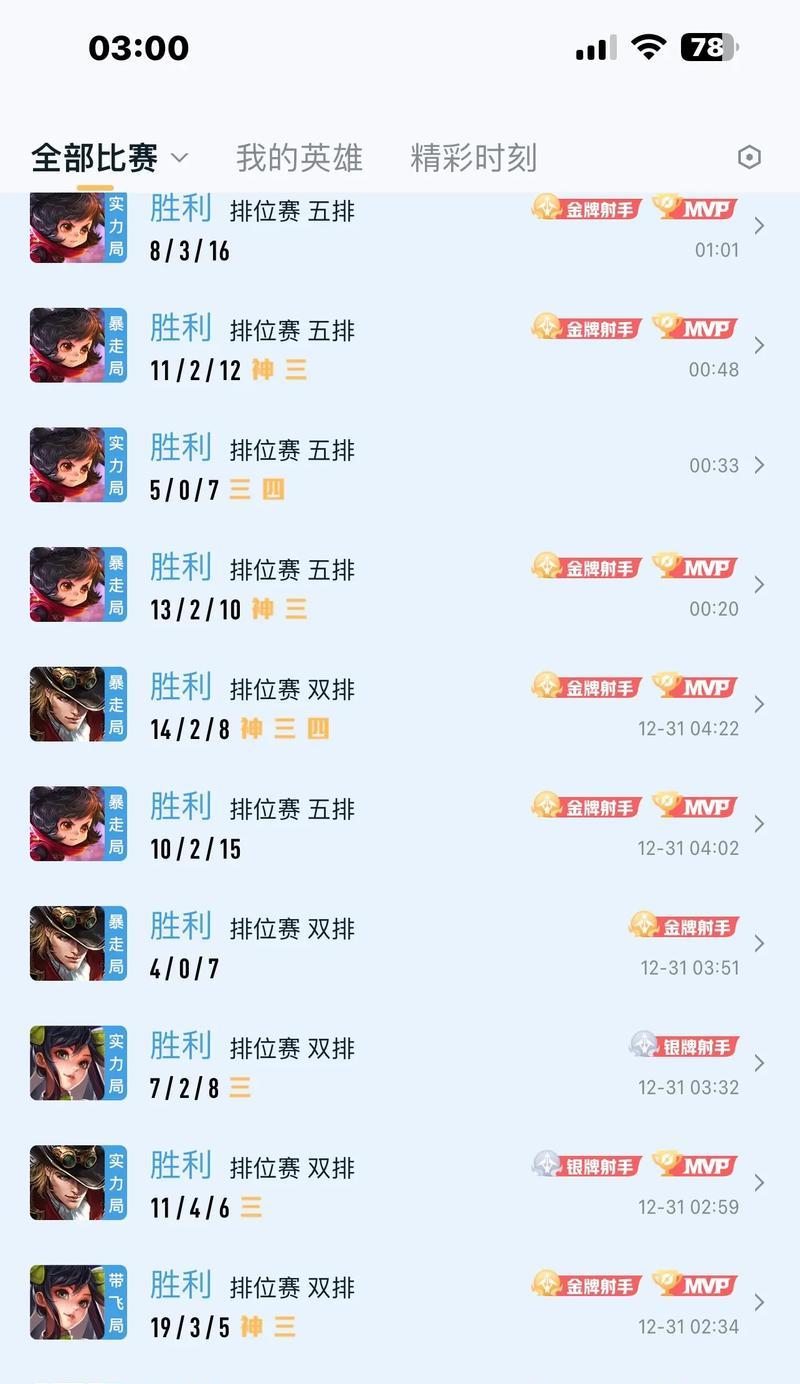This screenshot has width=800, height=1384.
Task: Open the 全部比赛 match filter dropdown
Action: click(x=110, y=158)
